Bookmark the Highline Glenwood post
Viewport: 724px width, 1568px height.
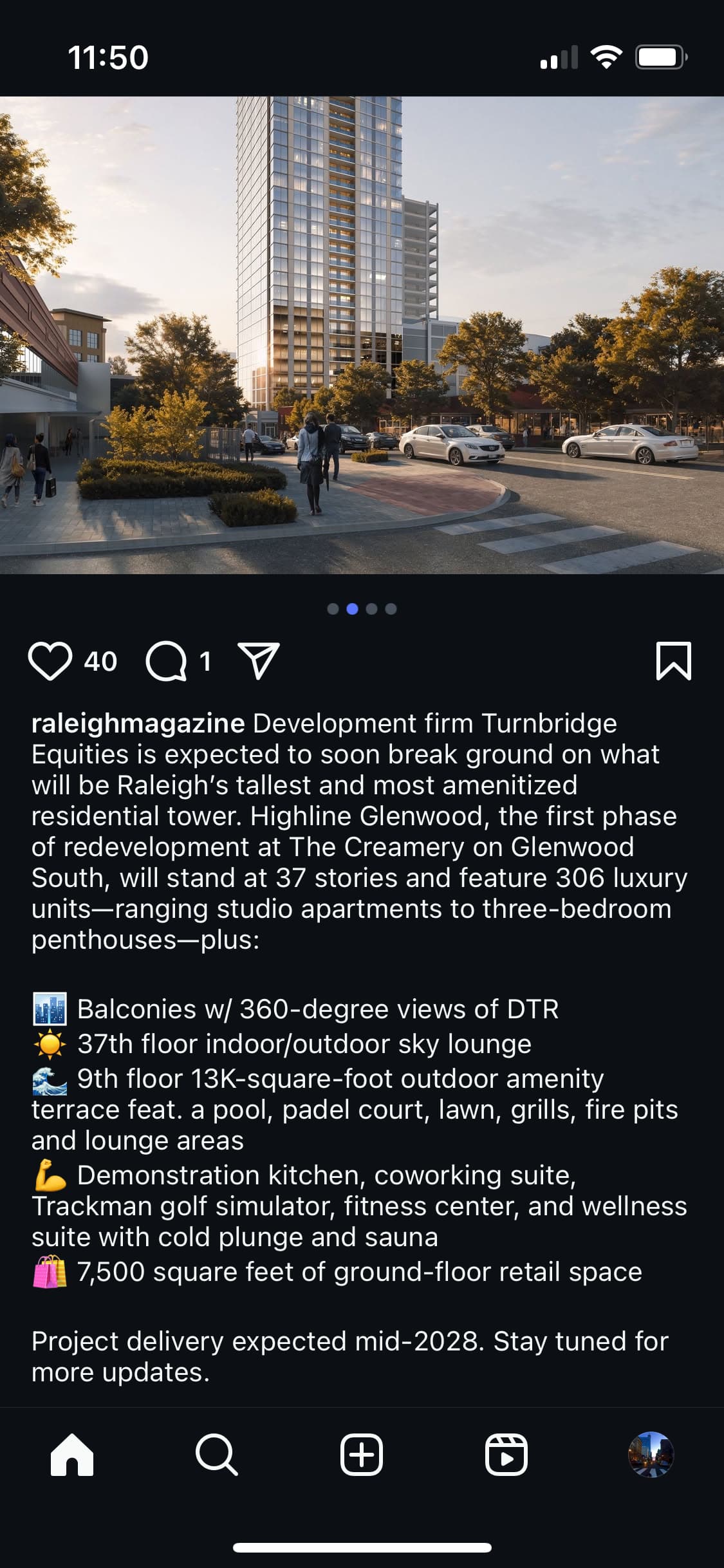(673, 660)
